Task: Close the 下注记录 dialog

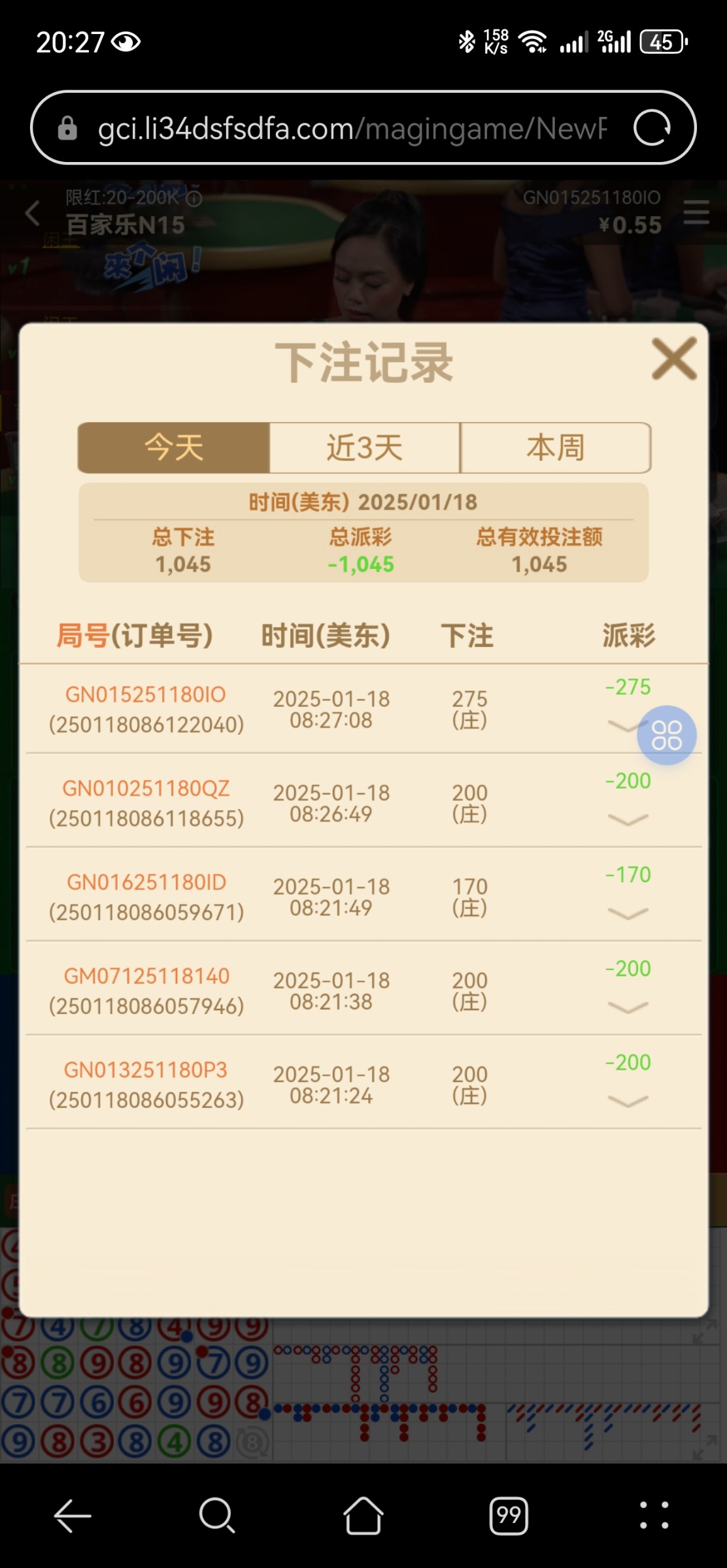Action: [674, 359]
